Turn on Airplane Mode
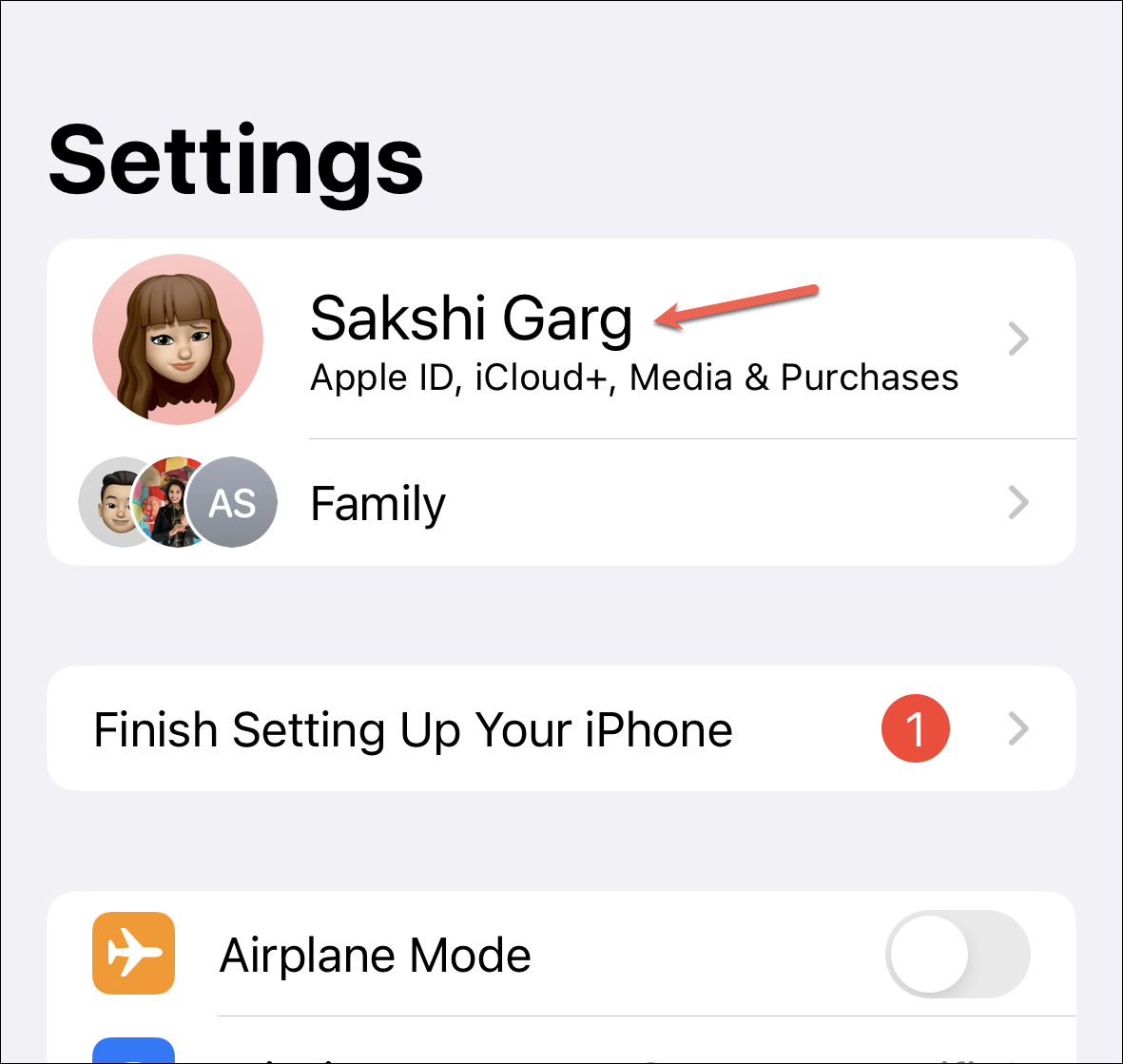 (x=957, y=954)
